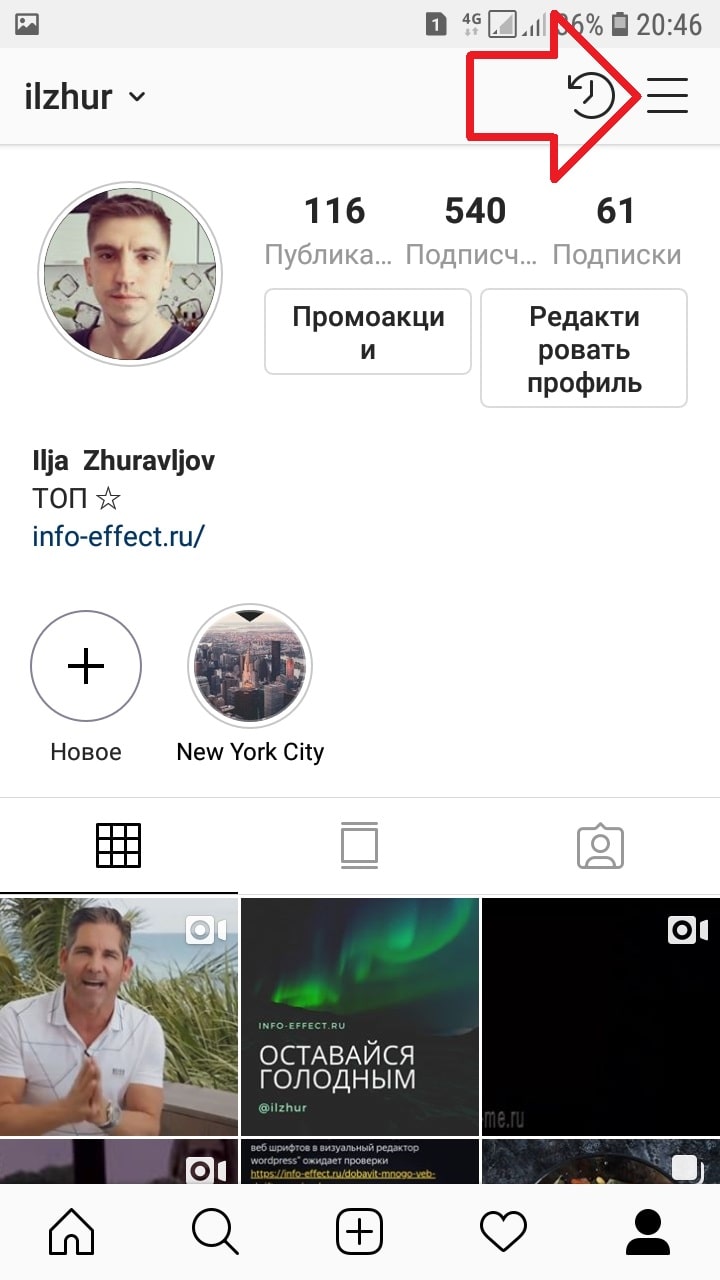Switch to the feed list view tab
Image resolution: width=720 pixels, height=1280 pixels.
click(359, 846)
